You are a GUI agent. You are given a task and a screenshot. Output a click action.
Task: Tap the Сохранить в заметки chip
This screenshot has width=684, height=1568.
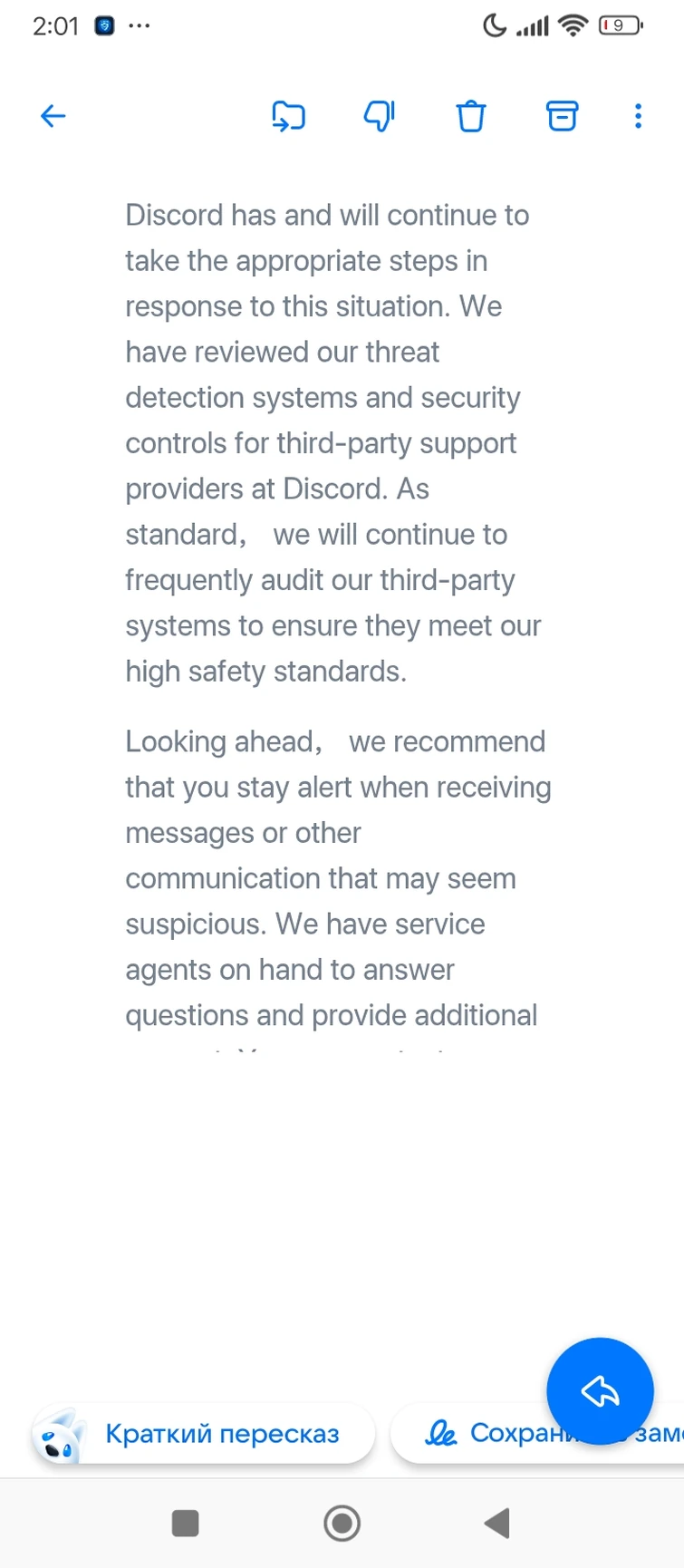click(x=537, y=1434)
